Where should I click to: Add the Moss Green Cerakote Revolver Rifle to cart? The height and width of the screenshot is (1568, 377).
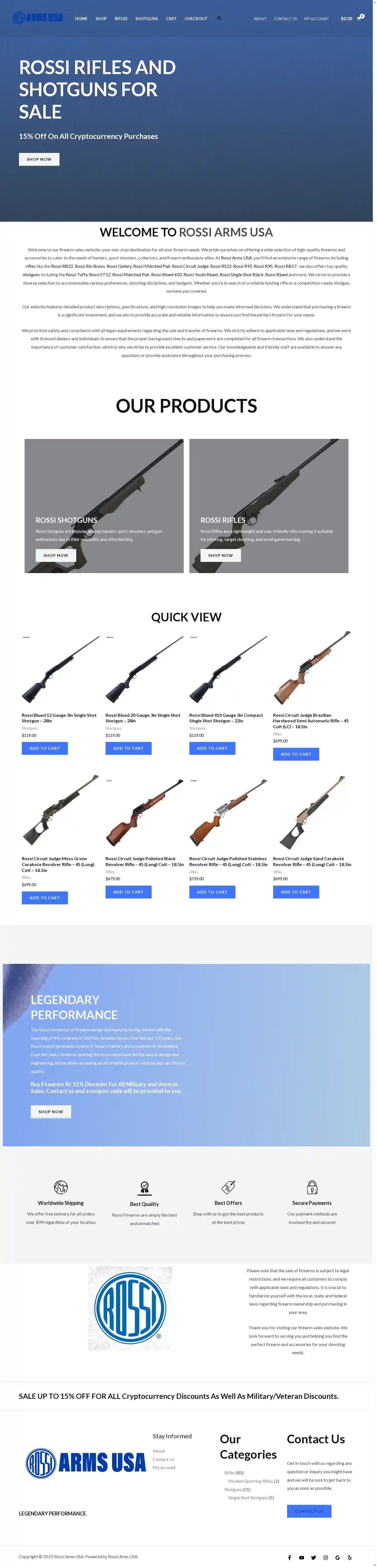[x=44, y=898]
